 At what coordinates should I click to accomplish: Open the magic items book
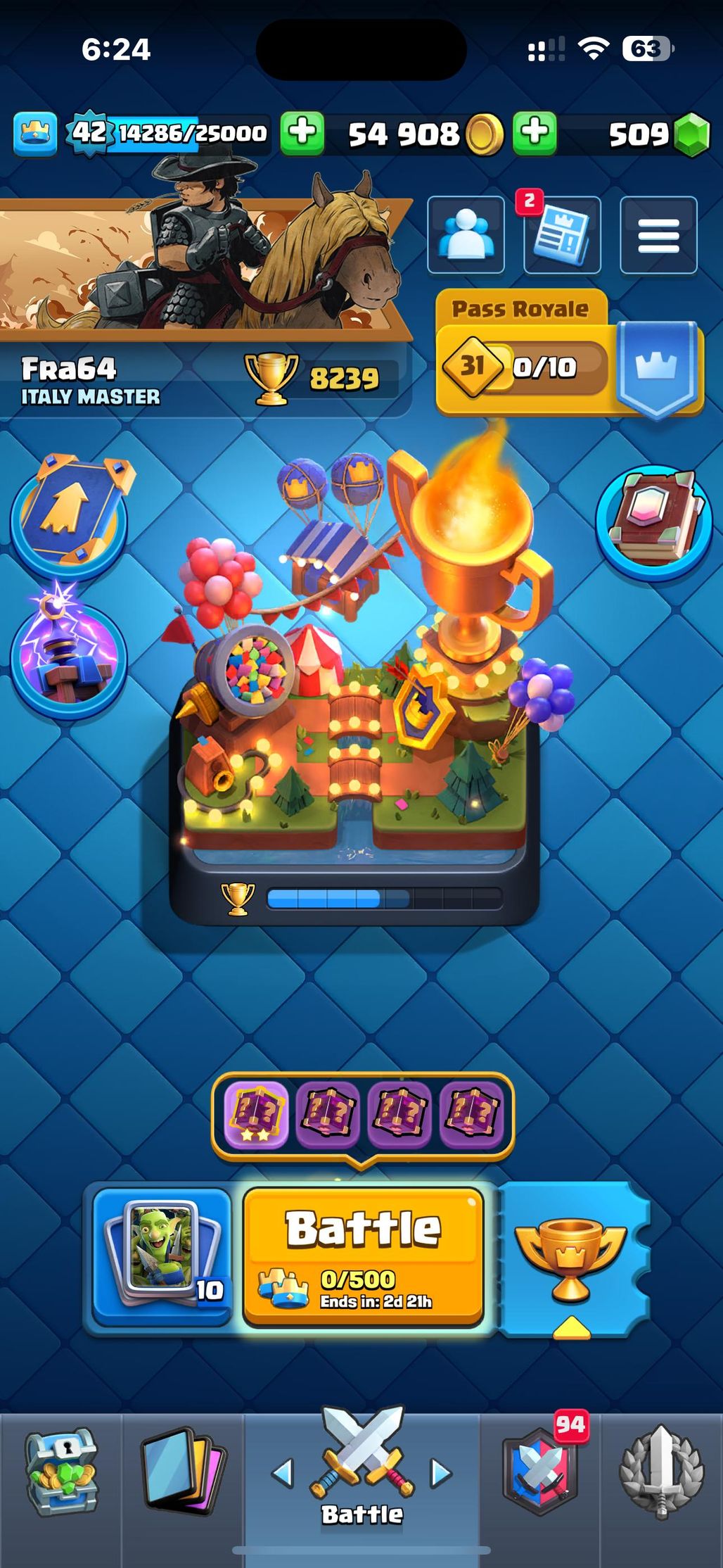[x=654, y=519]
